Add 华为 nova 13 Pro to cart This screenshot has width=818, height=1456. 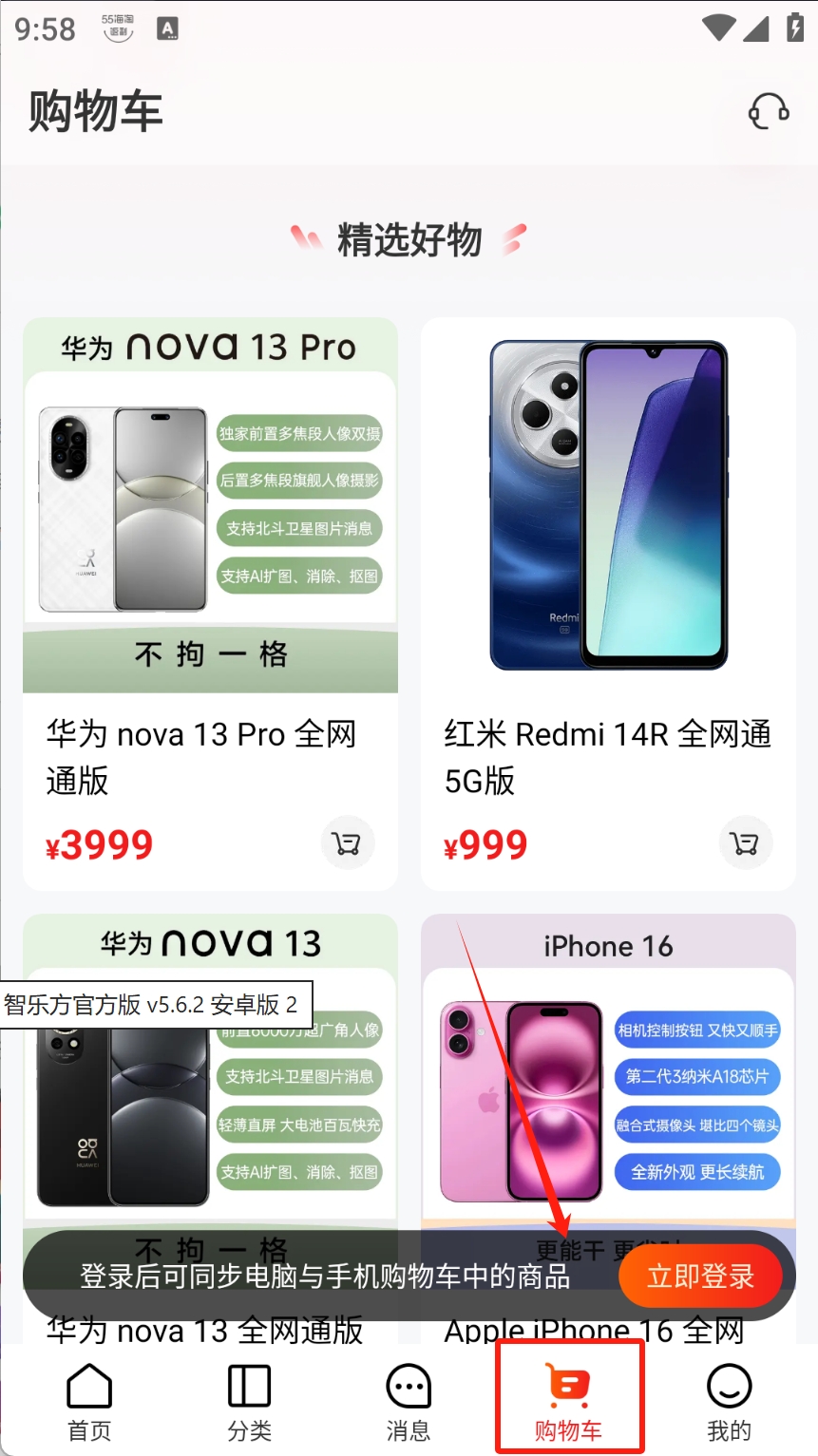coord(347,843)
